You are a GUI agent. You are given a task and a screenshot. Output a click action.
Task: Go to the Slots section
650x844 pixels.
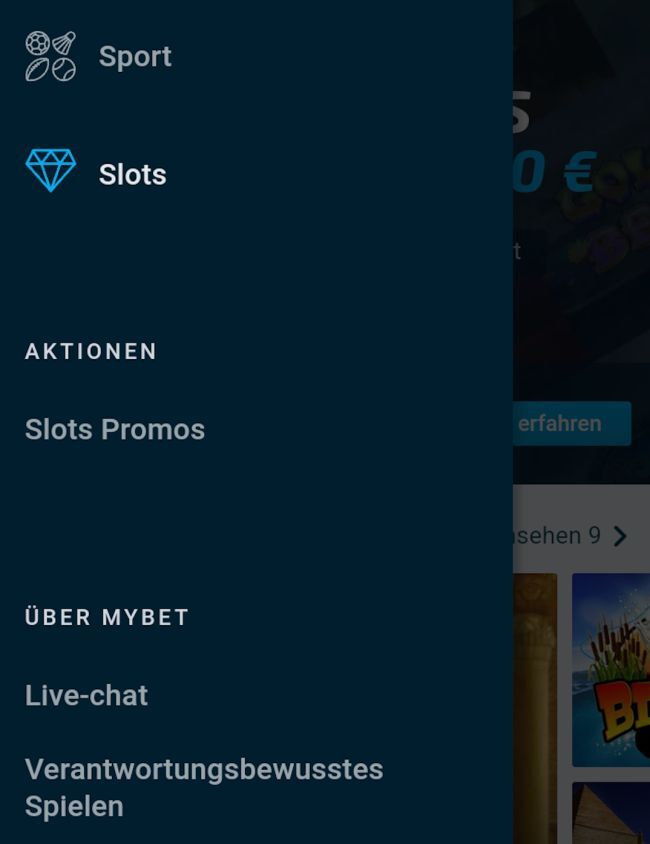tap(132, 174)
